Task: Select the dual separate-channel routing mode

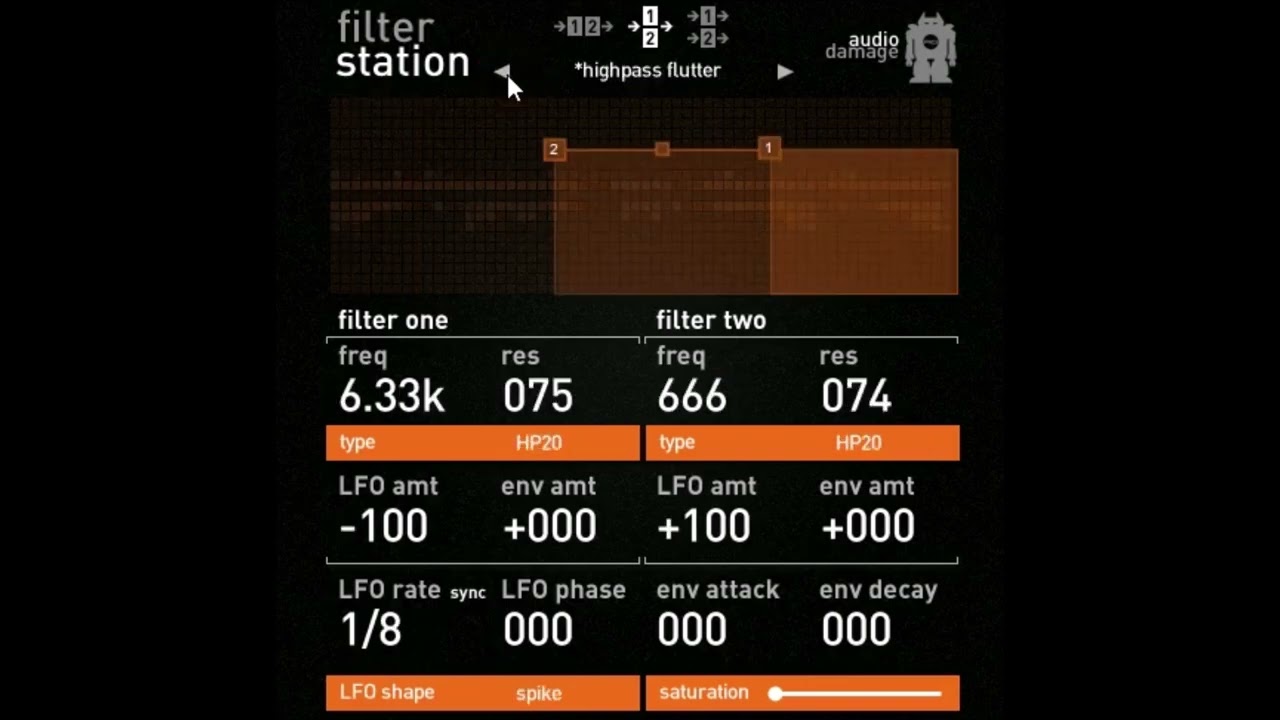Action: 708,27
